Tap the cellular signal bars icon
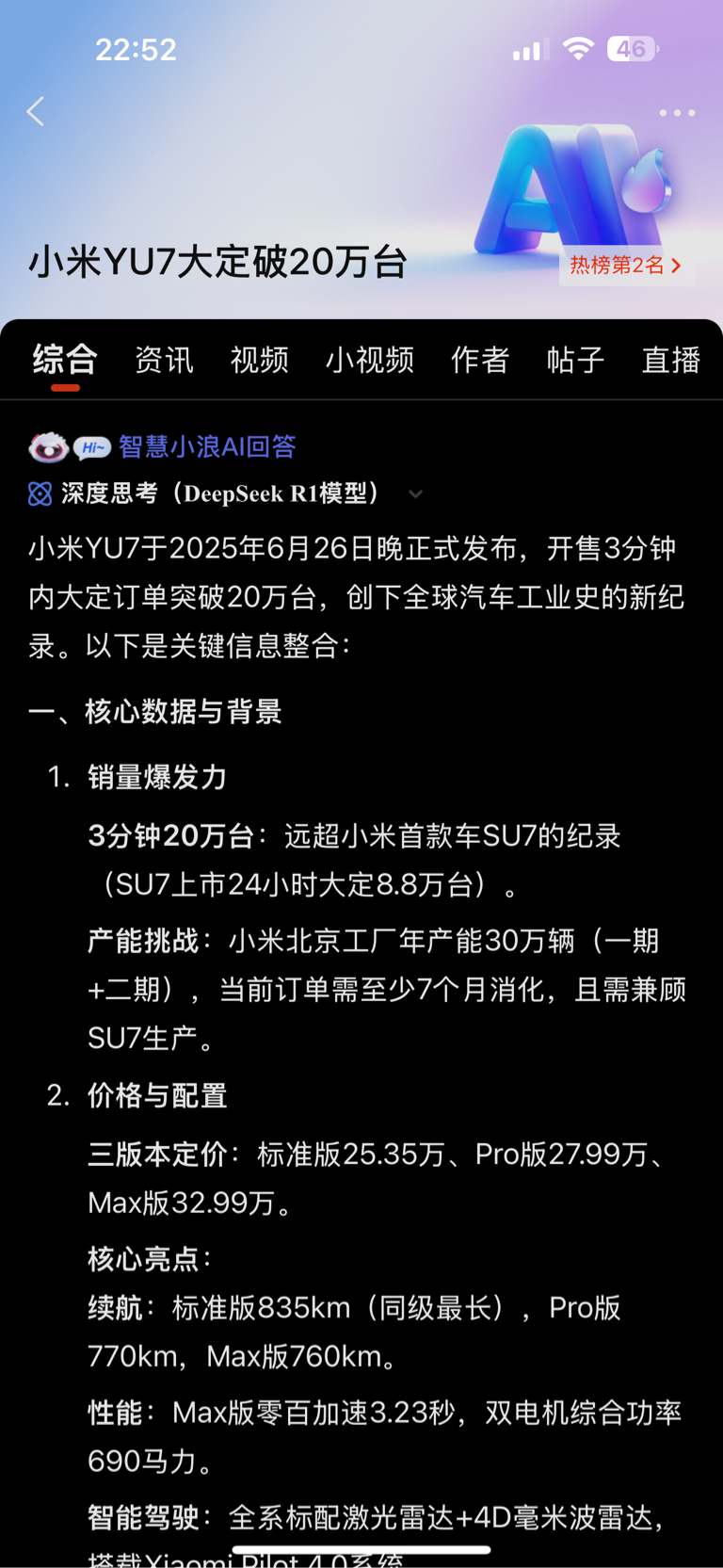 tap(528, 49)
